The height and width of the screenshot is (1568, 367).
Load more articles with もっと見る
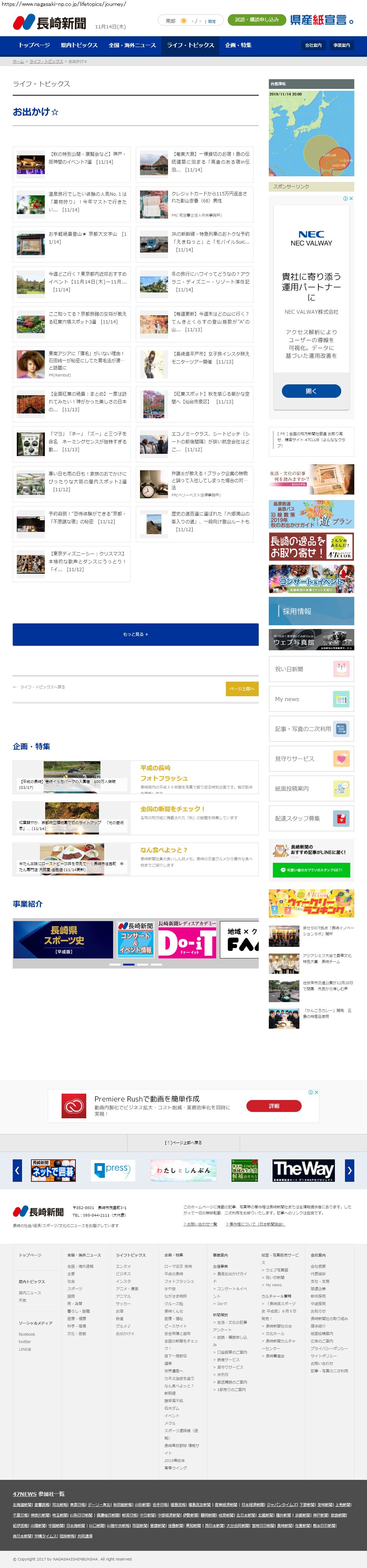[x=135, y=634]
